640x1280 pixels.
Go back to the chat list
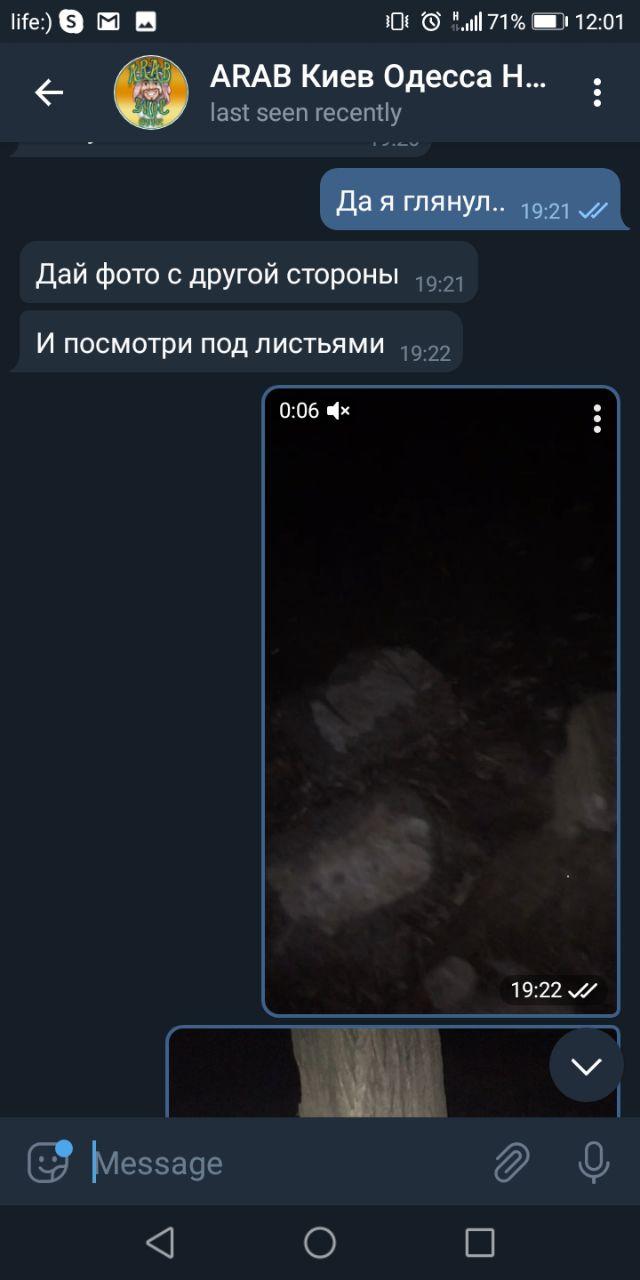(x=49, y=93)
